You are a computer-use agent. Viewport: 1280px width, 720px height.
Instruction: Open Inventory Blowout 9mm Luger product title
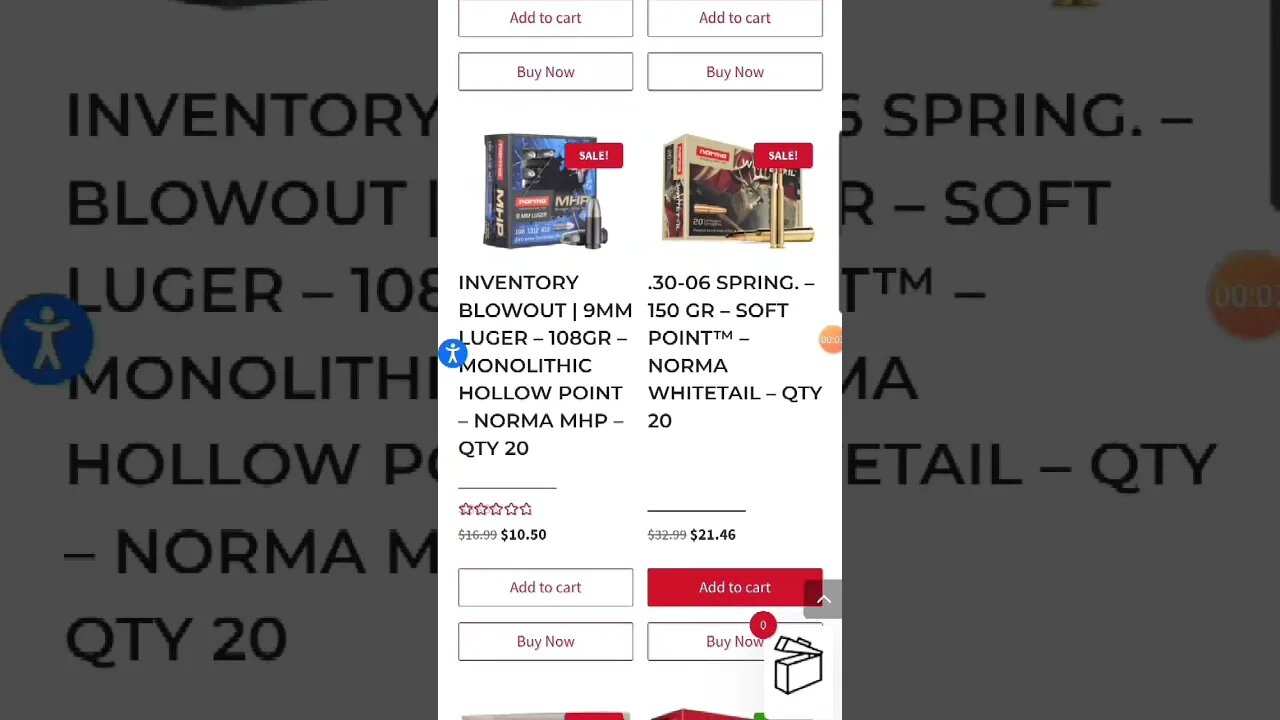(x=544, y=365)
